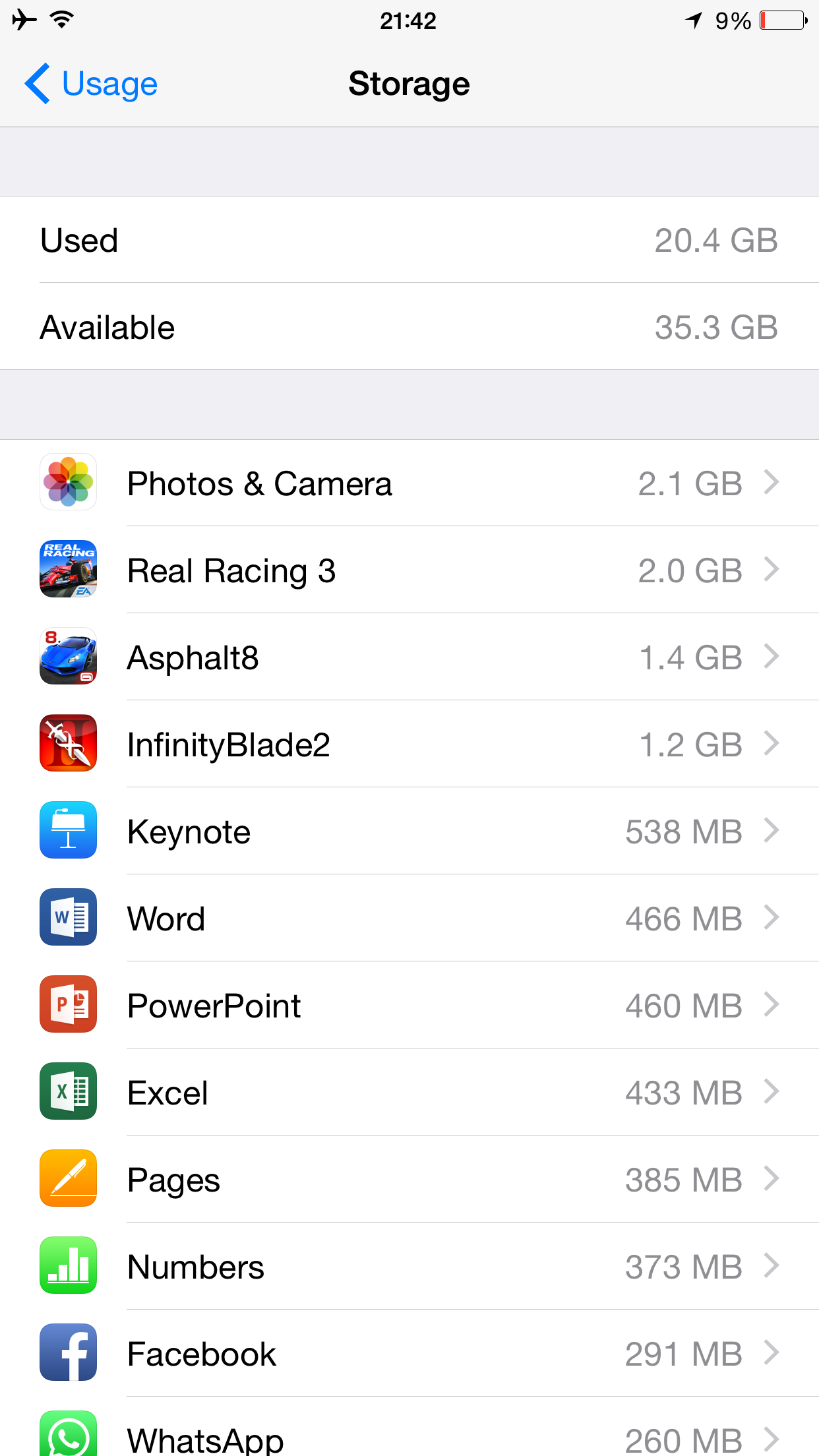The image size is (819, 1456).
Task: Open Photos & Camera storage details
Action: click(409, 483)
